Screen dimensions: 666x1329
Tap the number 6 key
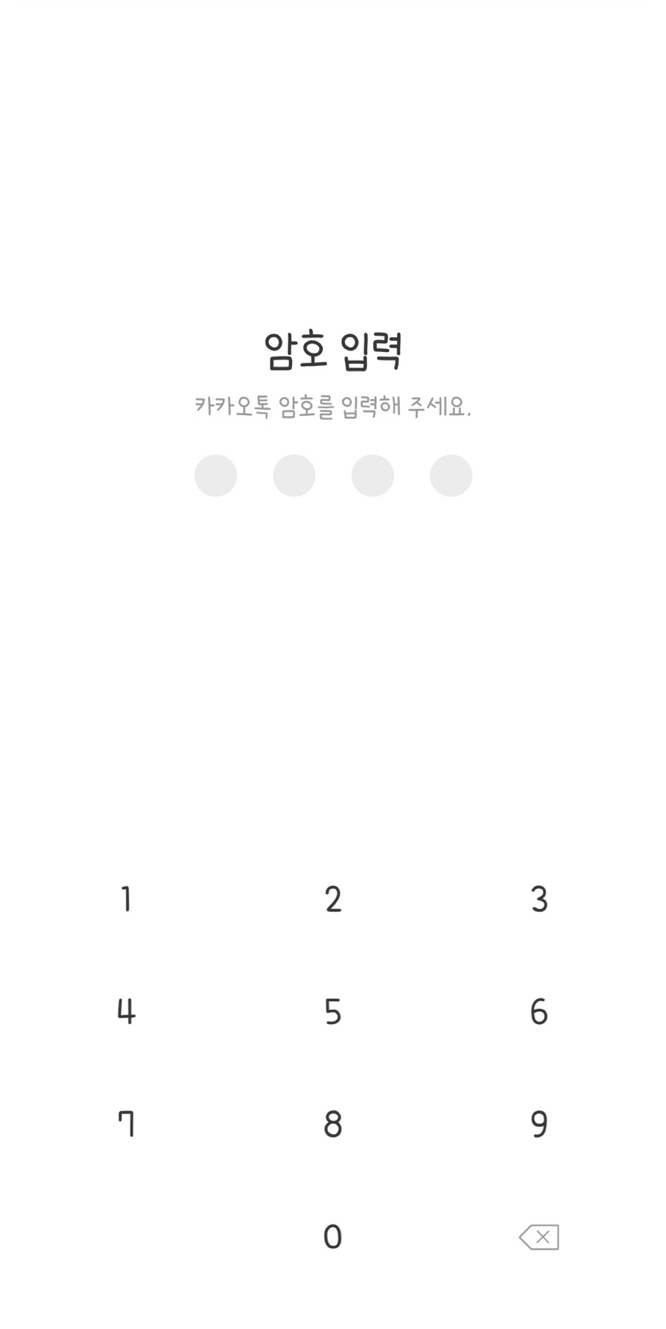[x=539, y=1012]
